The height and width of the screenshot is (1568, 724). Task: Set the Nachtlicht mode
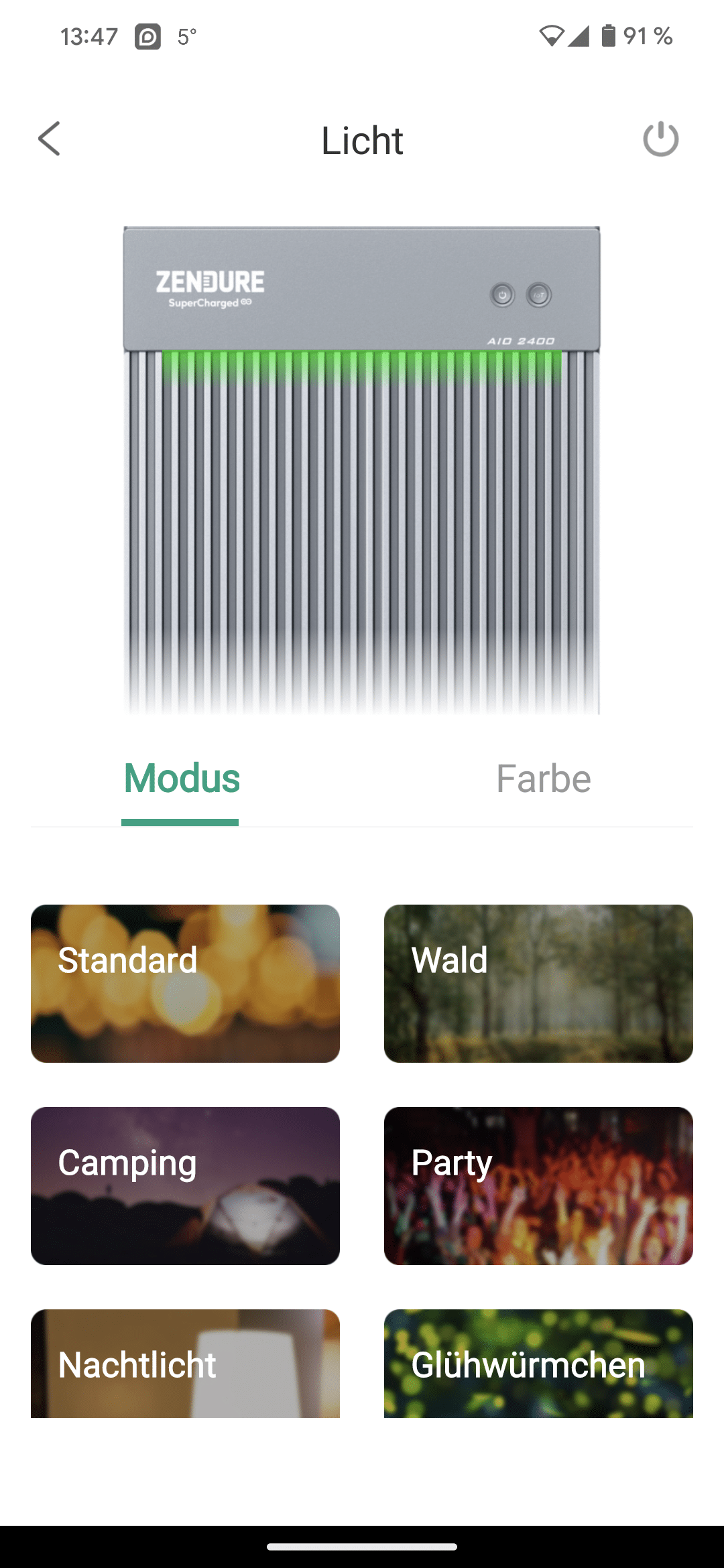tap(185, 1363)
